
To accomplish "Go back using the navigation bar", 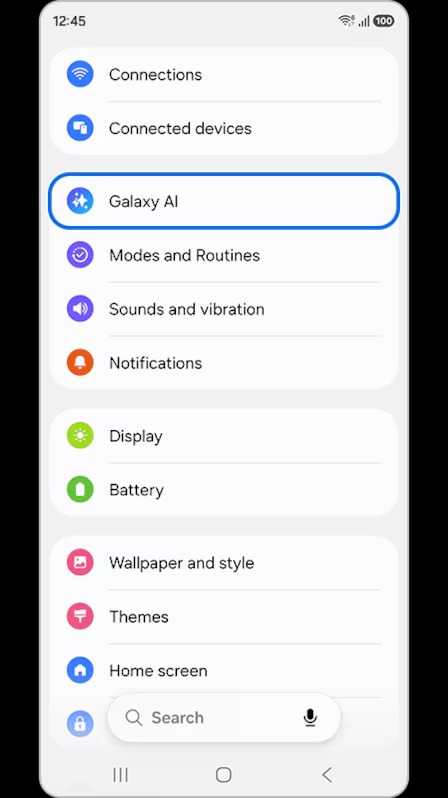I will pos(327,775).
